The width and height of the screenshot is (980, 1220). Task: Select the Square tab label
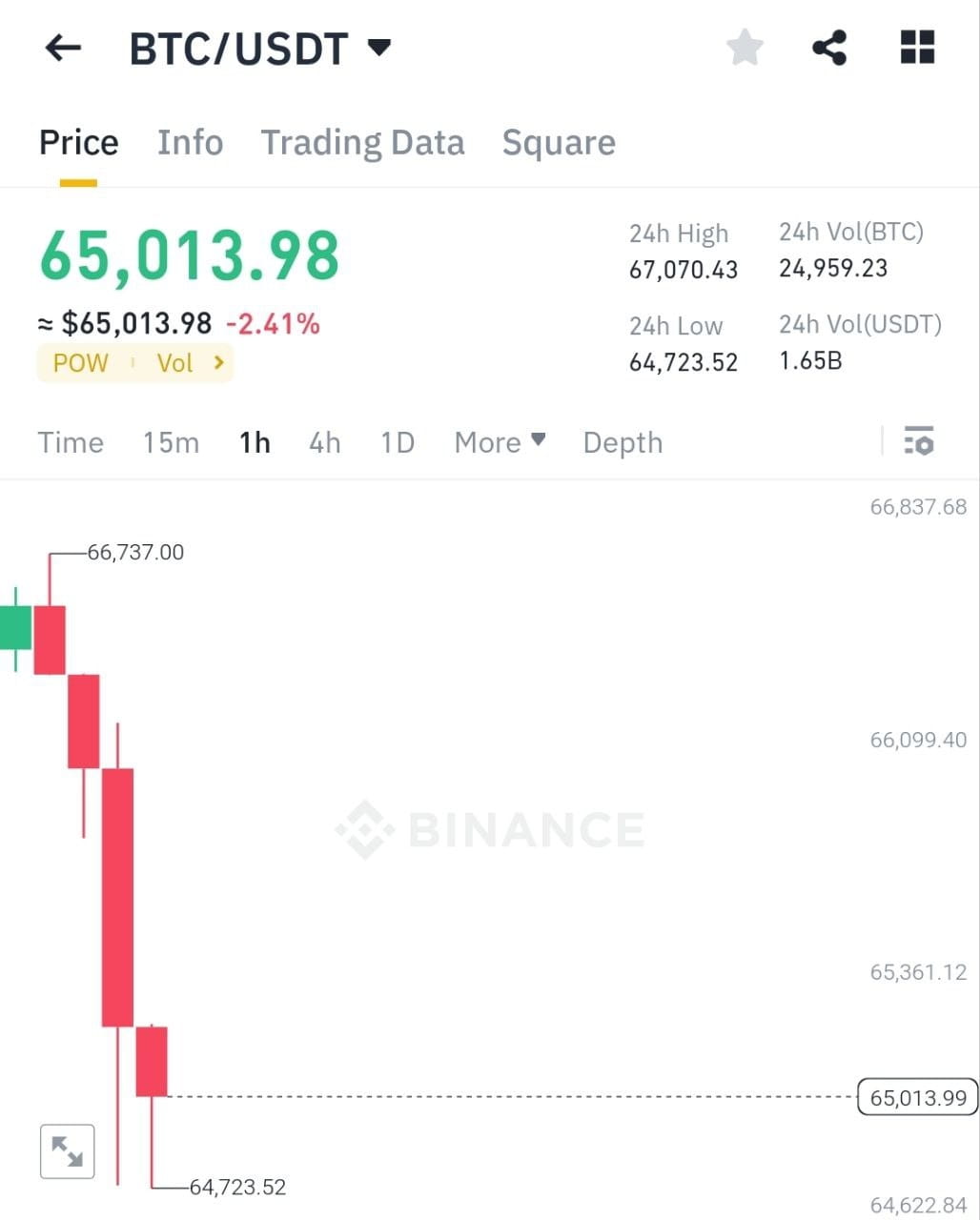(x=559, y=142)
